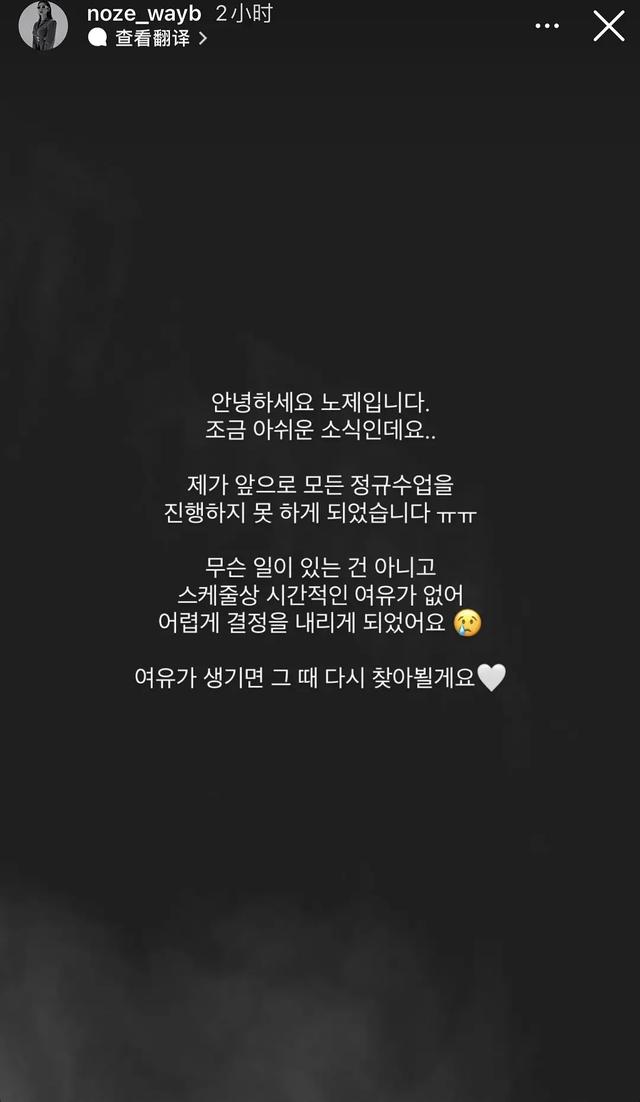The height and width of the screenshot is (1102, 640).
Task: Open the three-dot overflow menu
Action: (x=547, y=26)
